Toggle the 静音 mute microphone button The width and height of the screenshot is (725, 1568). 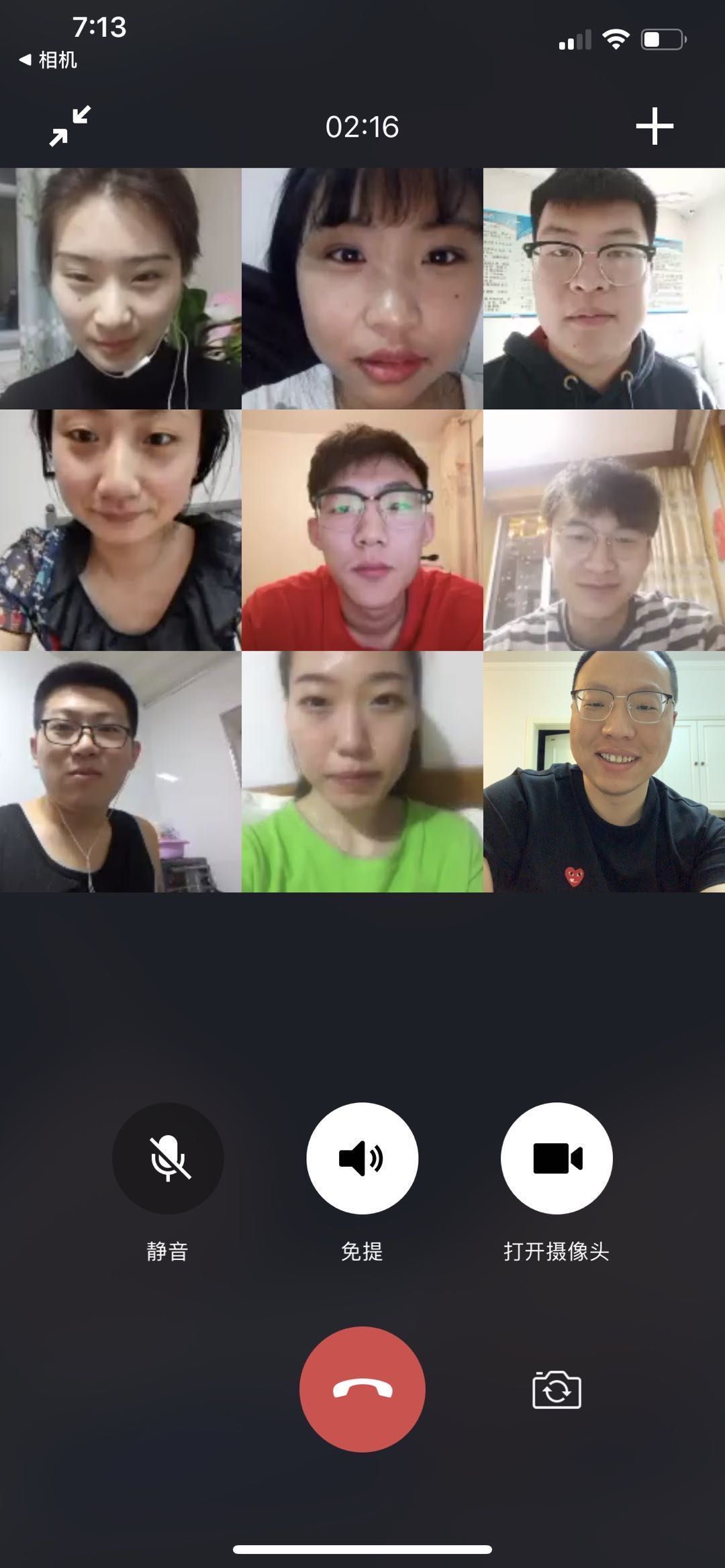click(168, 1158)
